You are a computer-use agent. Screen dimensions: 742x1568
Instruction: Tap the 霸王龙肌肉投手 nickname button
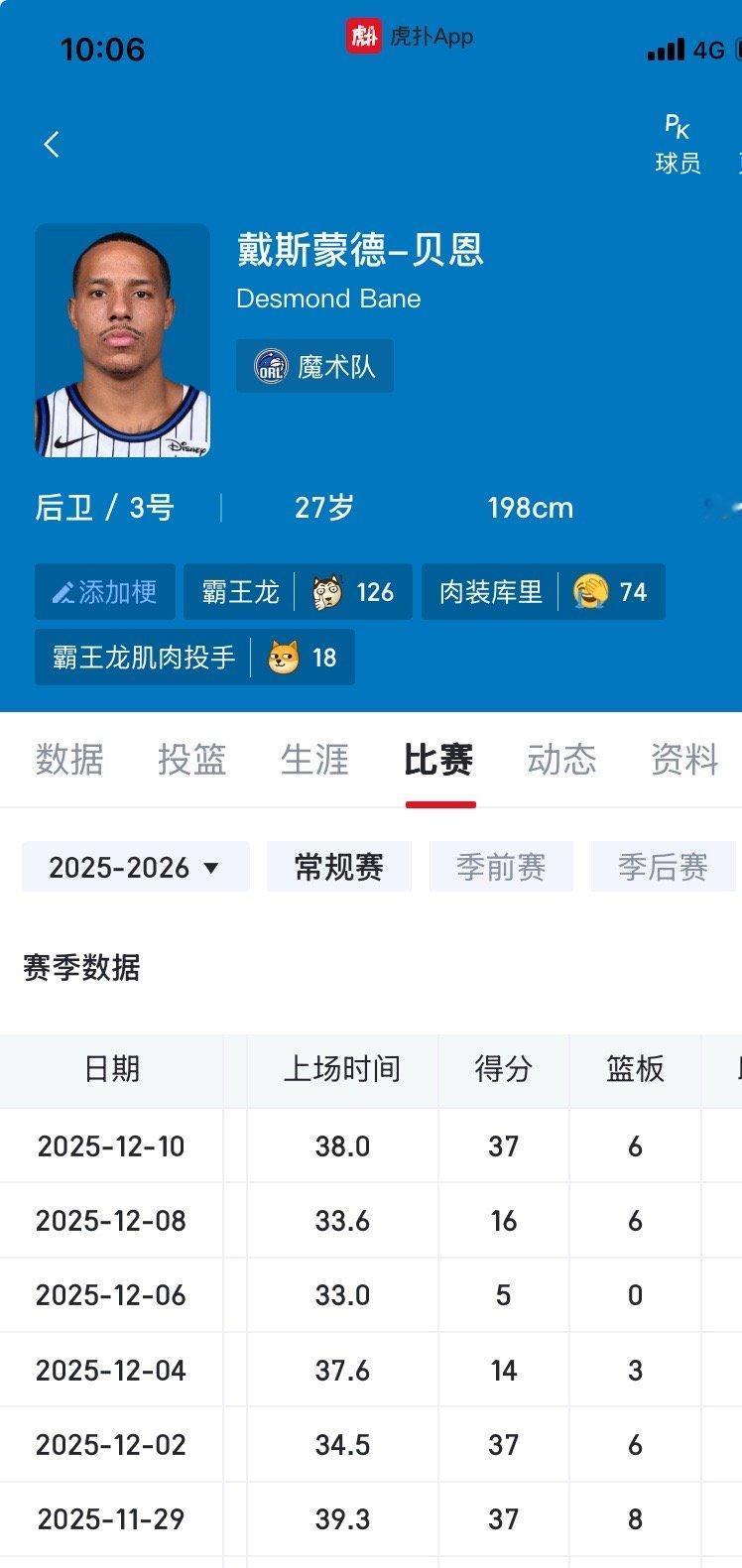click(x=194, y=656)
